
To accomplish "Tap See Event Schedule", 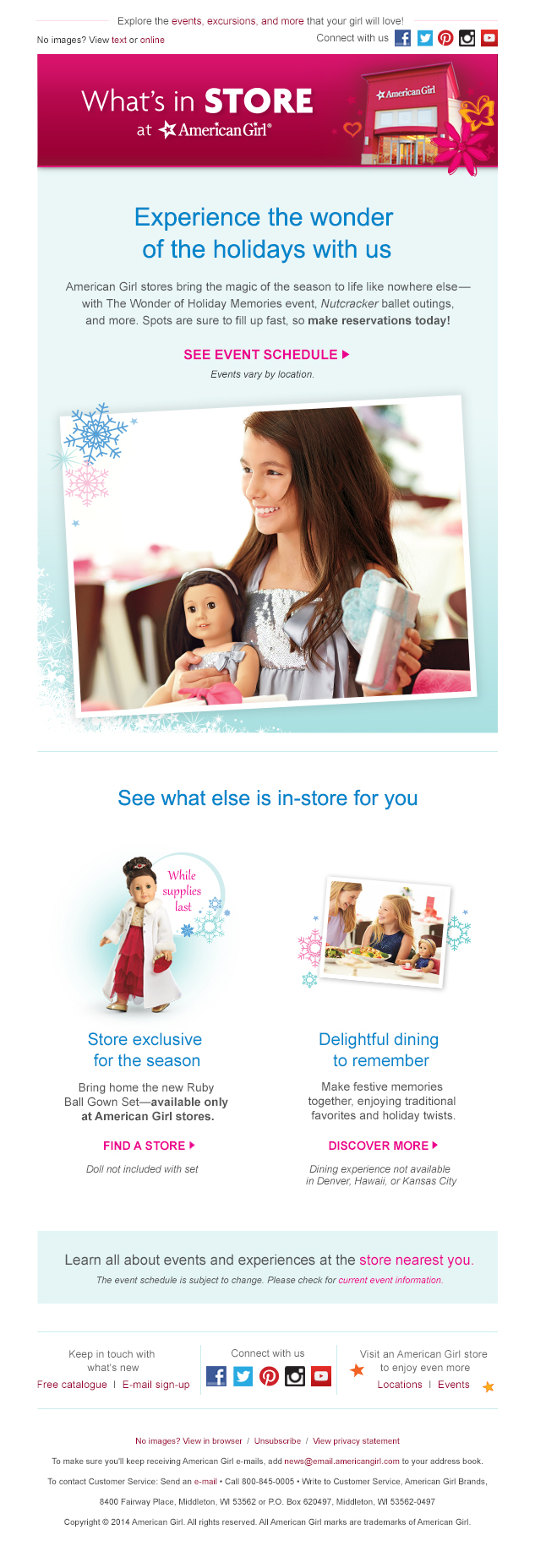I will tap(266, 355).
